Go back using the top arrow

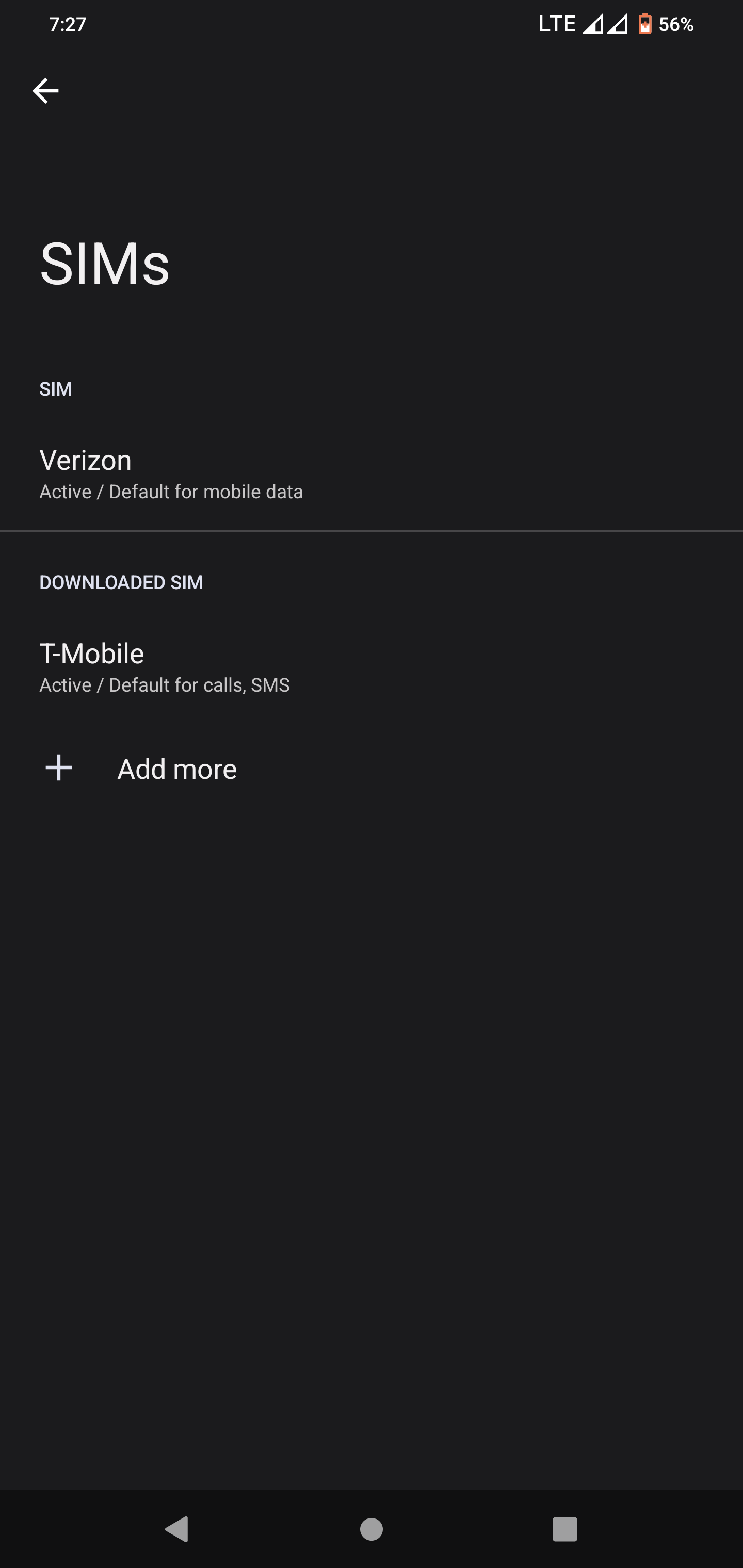pyautogui.click(x=45, y=91)
